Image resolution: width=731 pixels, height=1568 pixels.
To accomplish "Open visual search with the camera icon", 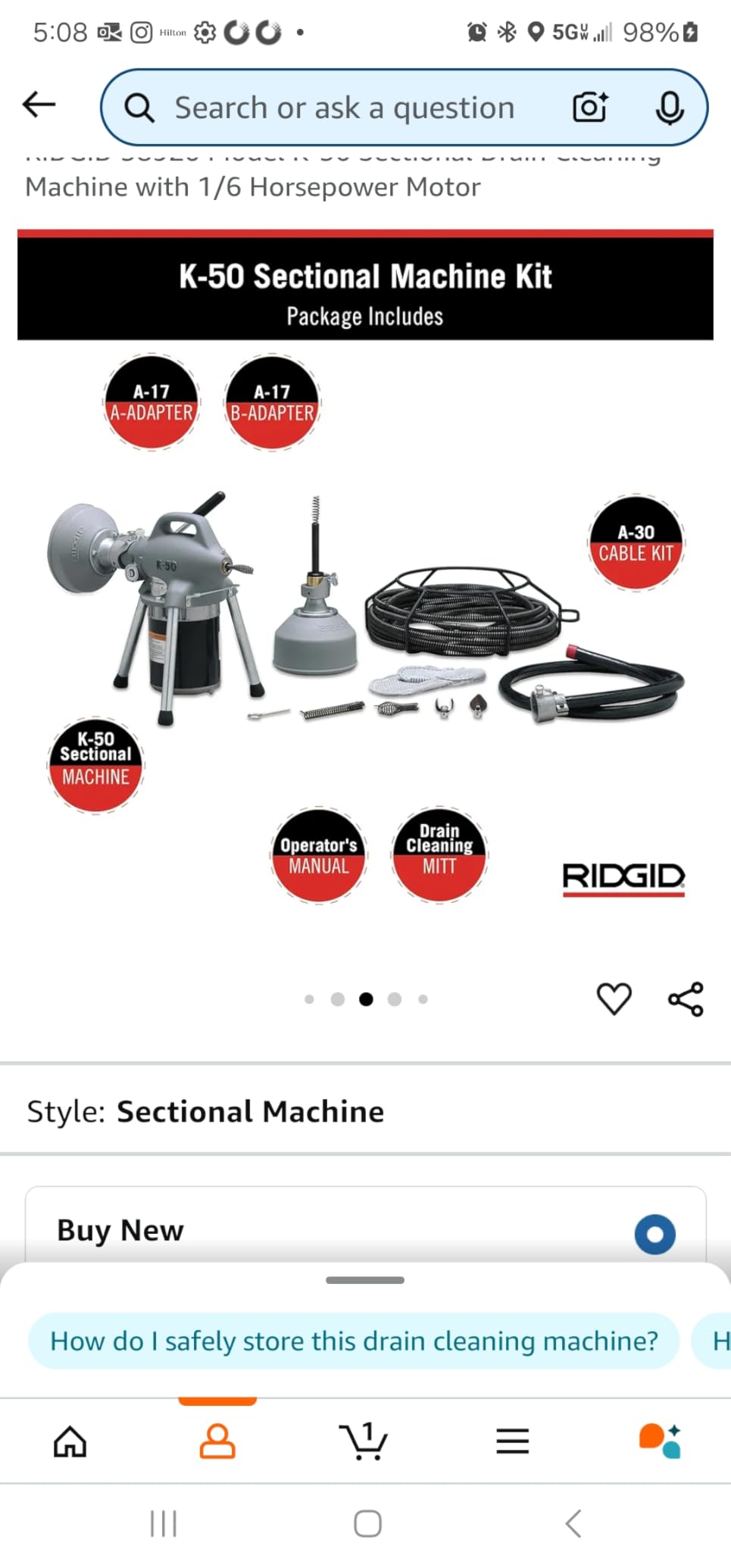I will coord(590,108).
